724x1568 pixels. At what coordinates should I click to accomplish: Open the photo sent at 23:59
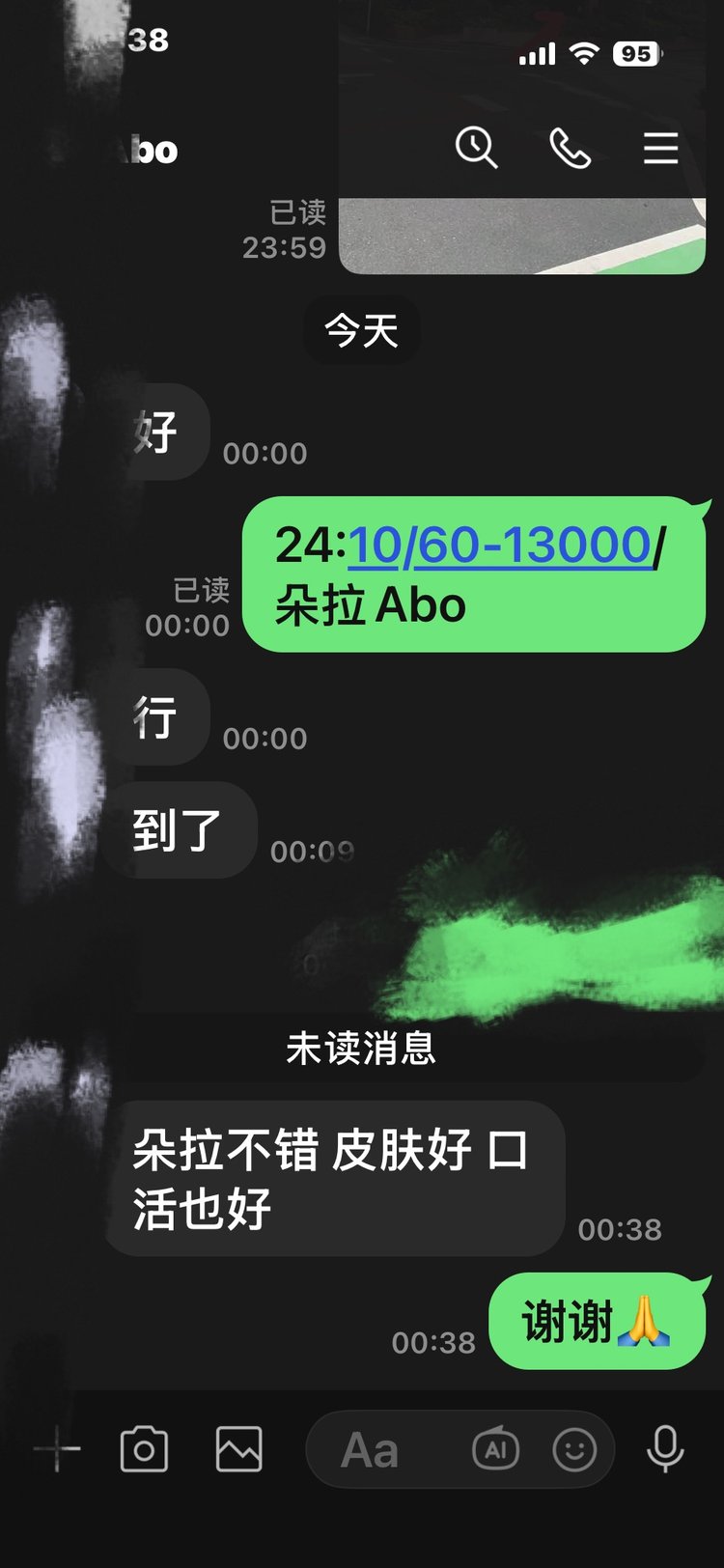[521, 236]
